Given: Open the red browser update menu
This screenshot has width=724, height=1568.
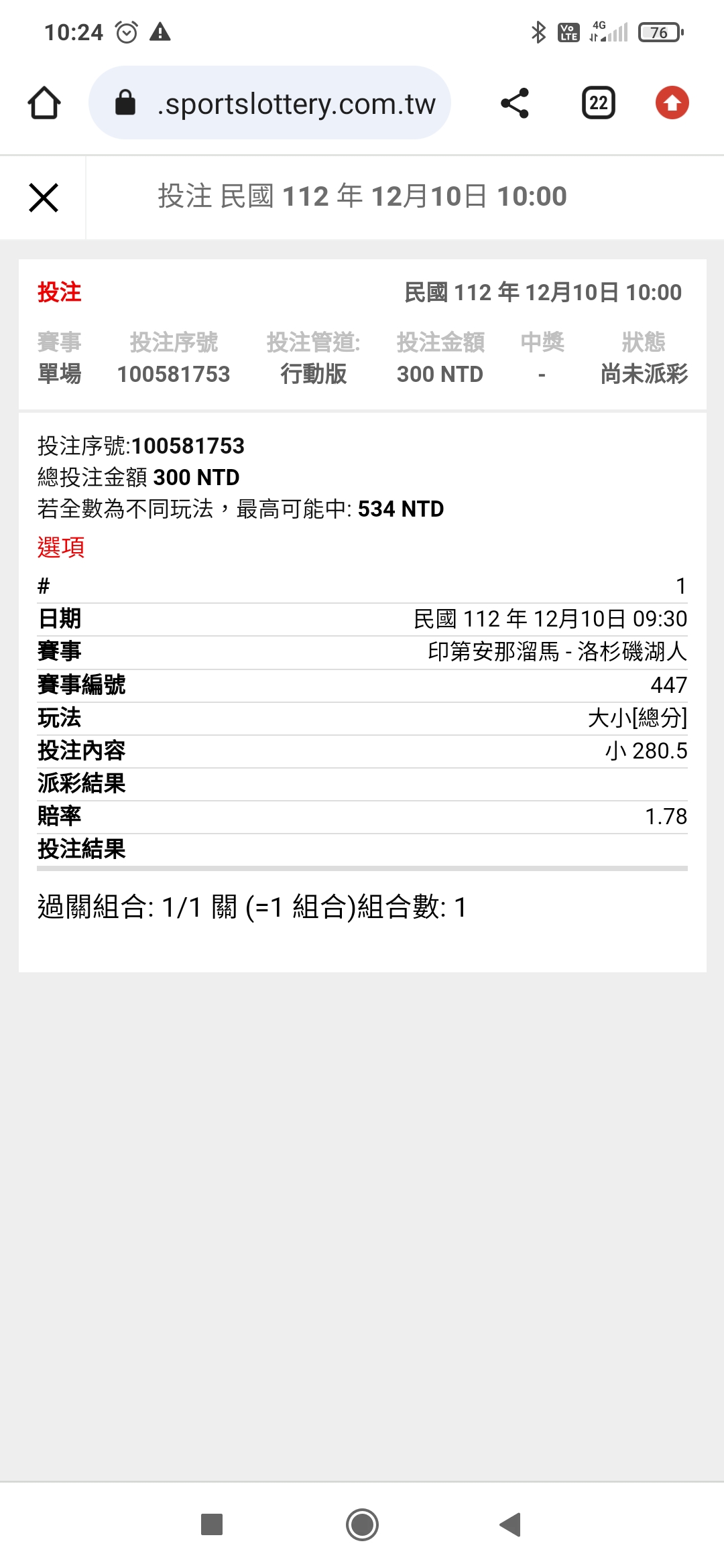Looking at the screenshot, I should (672, 103).
